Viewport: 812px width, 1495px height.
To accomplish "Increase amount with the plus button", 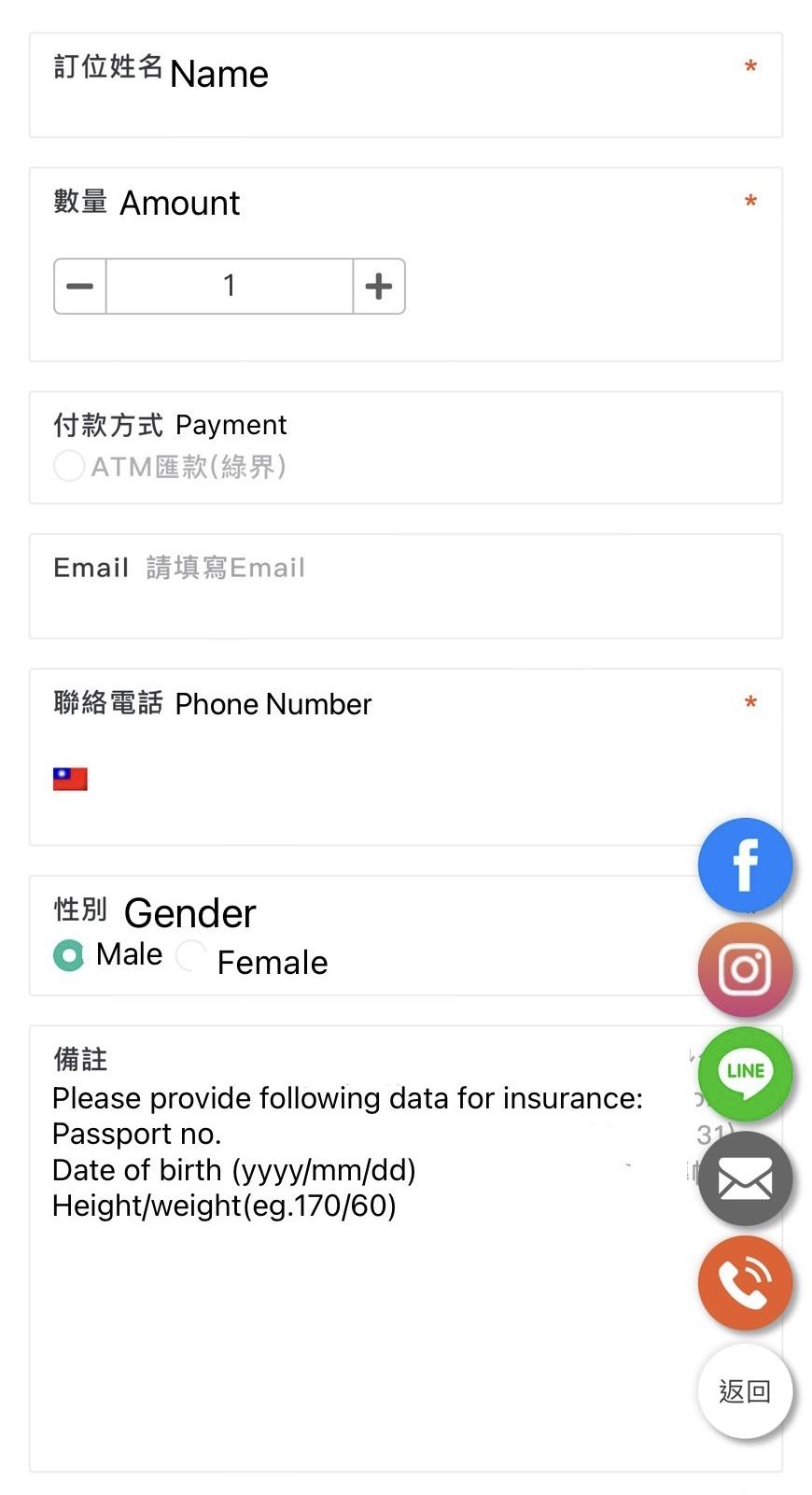I will 379,286.
